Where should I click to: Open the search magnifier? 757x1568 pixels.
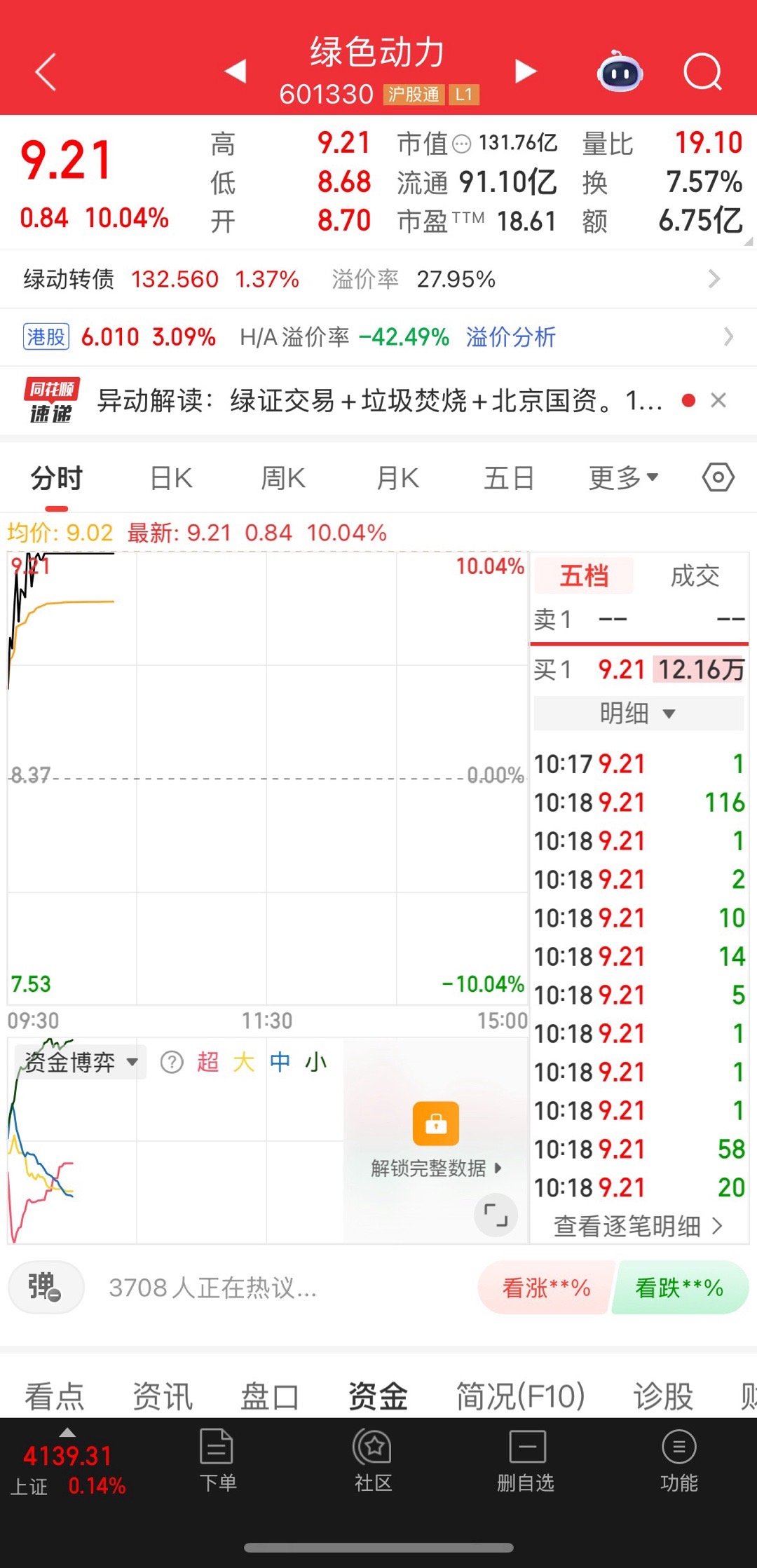(704, 71)
